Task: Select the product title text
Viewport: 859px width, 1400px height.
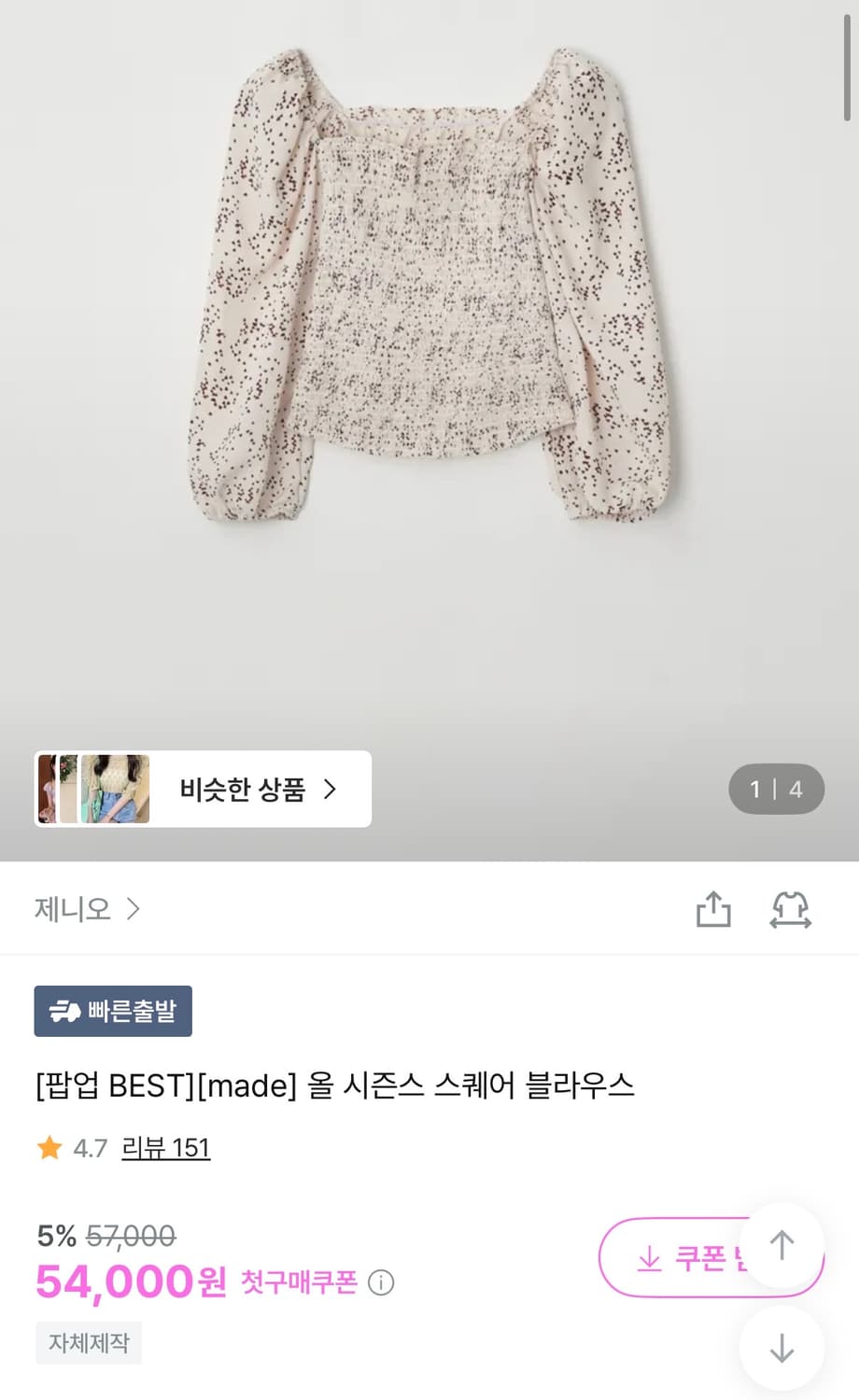Action: 334,1085
